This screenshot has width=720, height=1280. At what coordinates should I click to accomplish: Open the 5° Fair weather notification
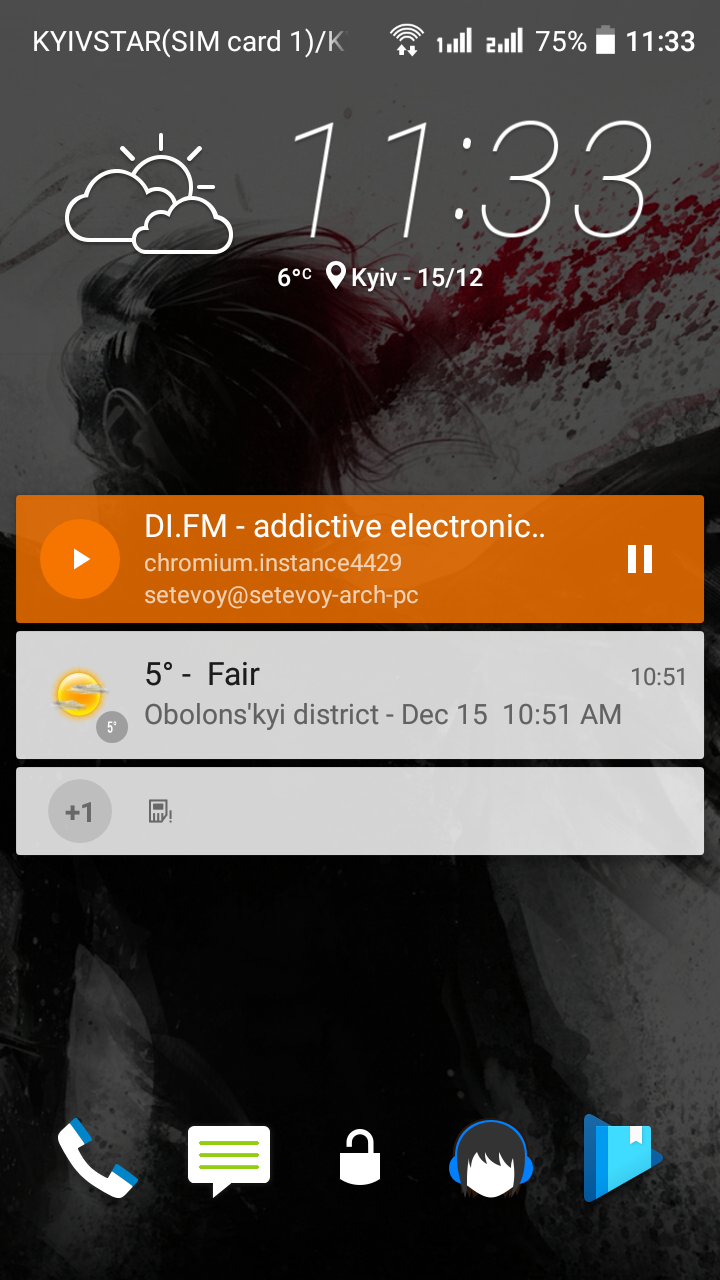pyautogui.click(x=360, y=695)
